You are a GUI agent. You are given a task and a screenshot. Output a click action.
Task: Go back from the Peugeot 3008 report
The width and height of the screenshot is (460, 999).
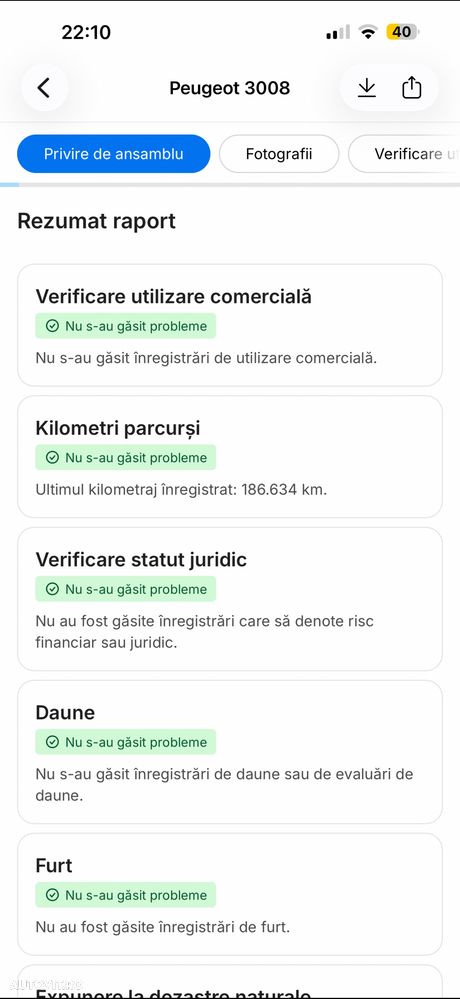click(x=43, y=88)
